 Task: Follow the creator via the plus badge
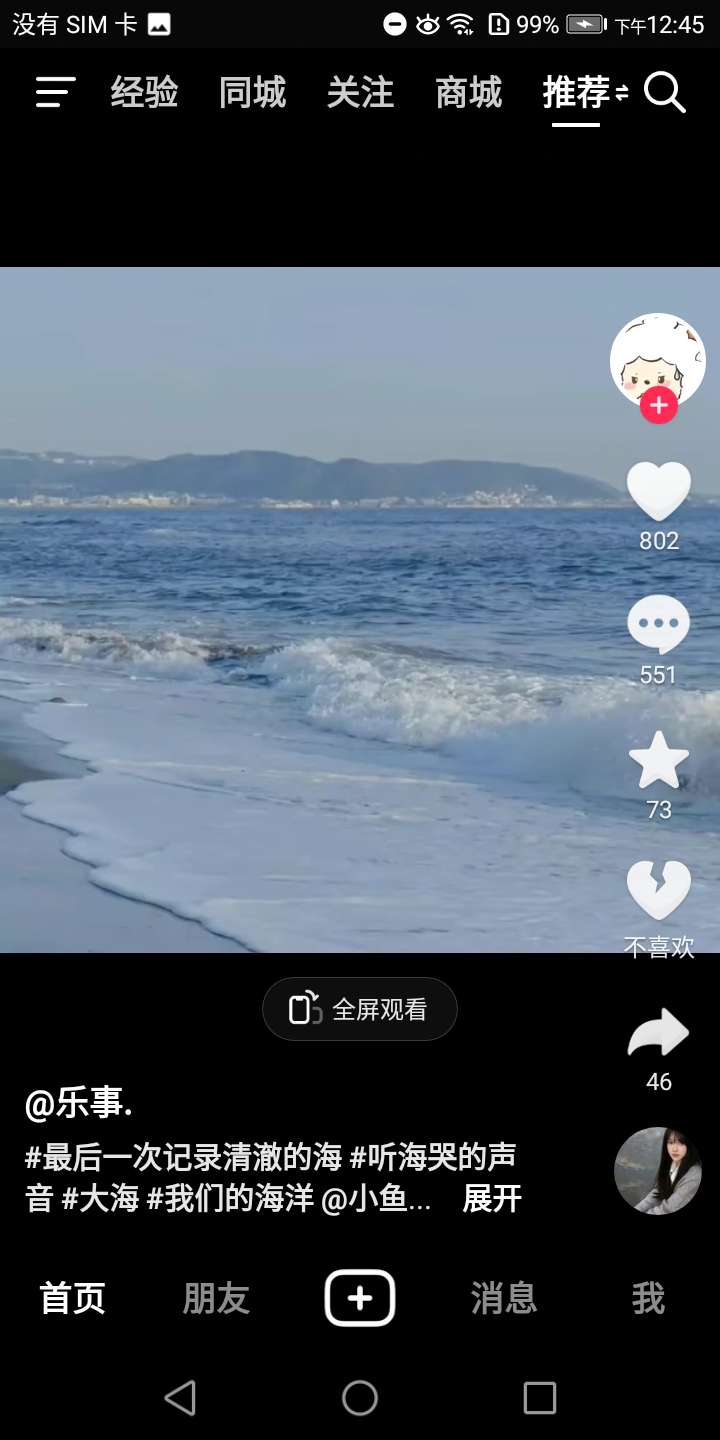(x=658, y=406)
